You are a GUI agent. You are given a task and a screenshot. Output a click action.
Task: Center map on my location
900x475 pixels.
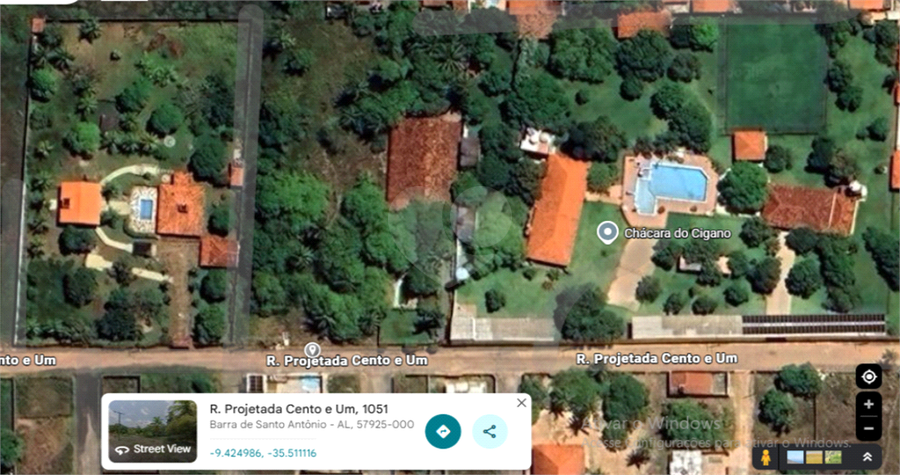pos(868,377)
